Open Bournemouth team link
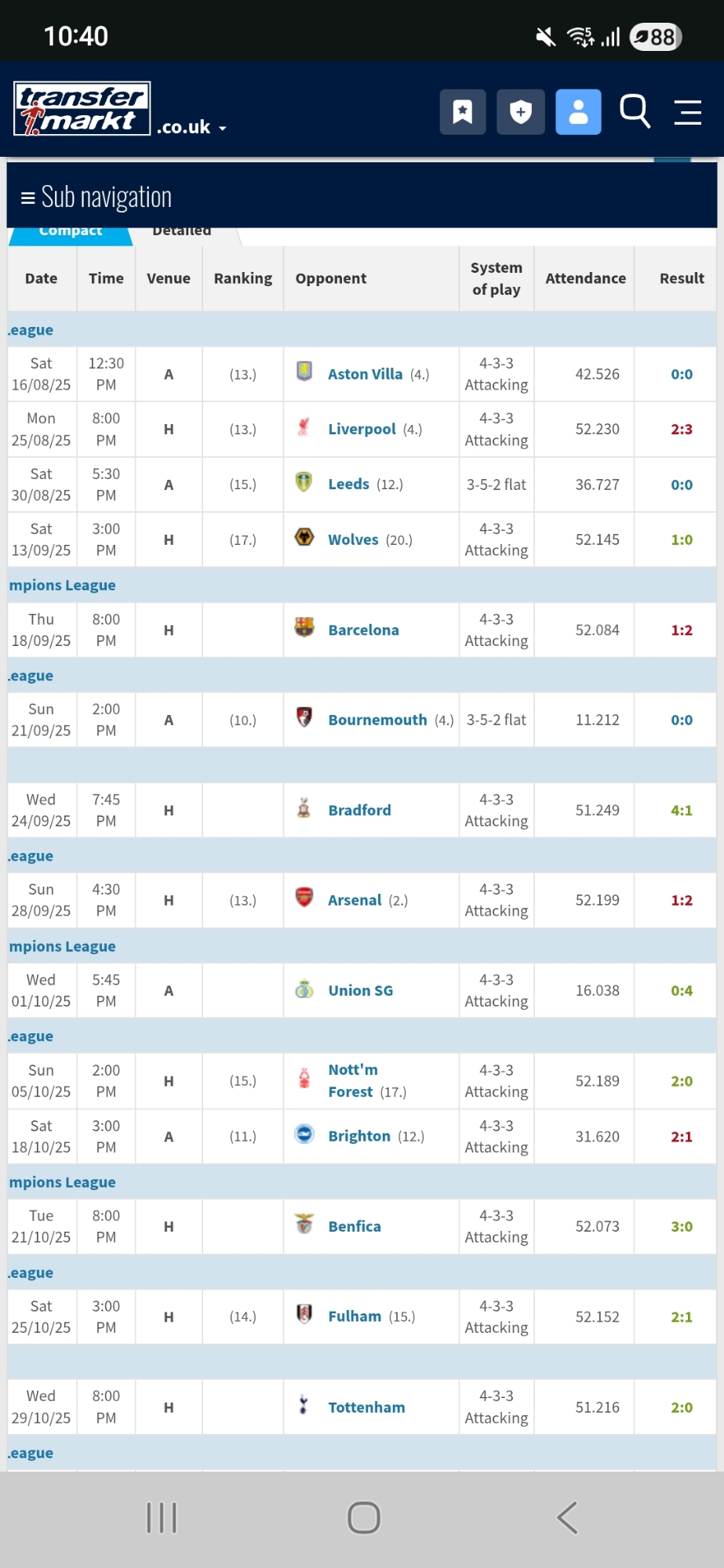The image size is (724, 1568). 377,720
